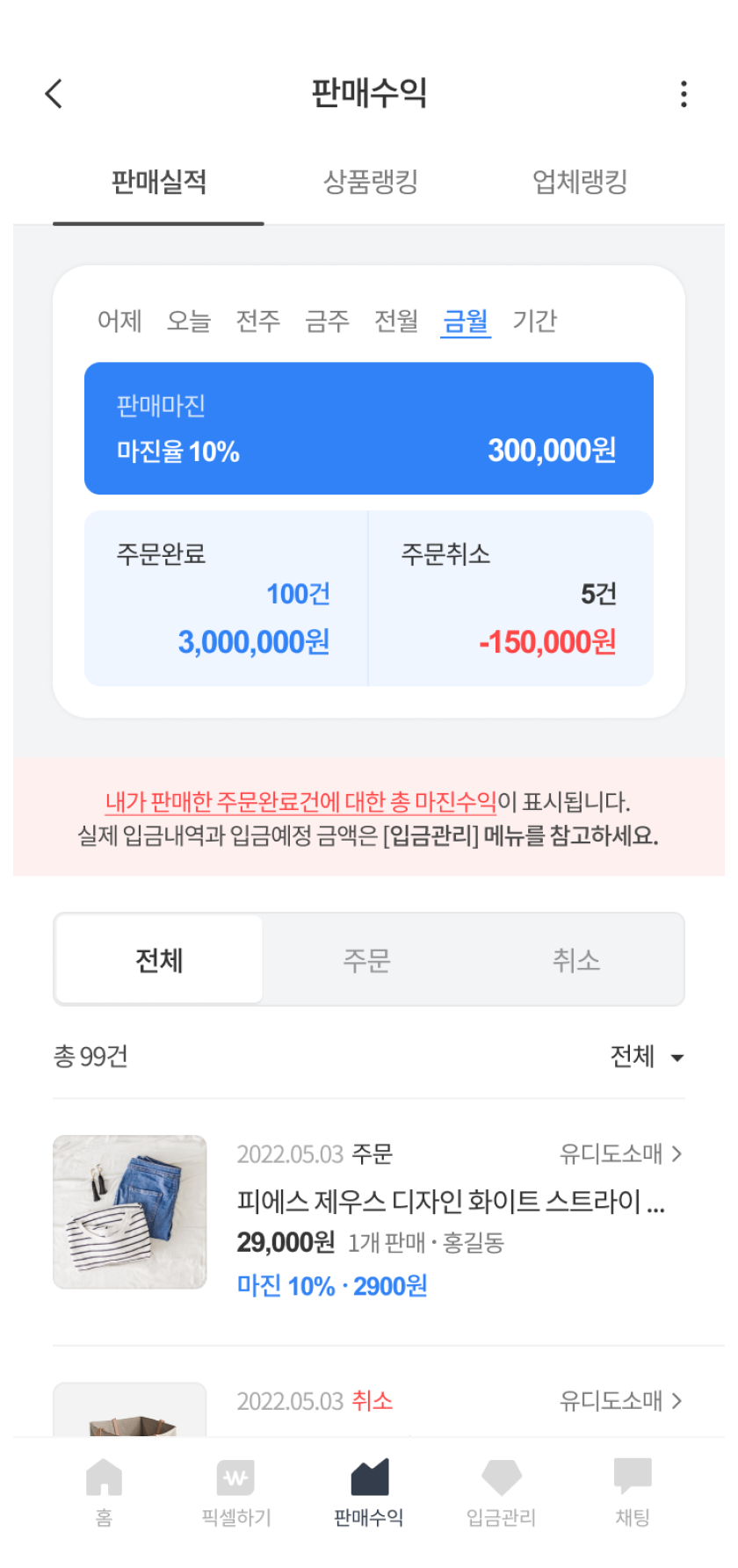Viewport: 738px width, 1568px height.
Task: Open the 피에스 제우스 디자인 order item
Action: tap(369, 1220)
